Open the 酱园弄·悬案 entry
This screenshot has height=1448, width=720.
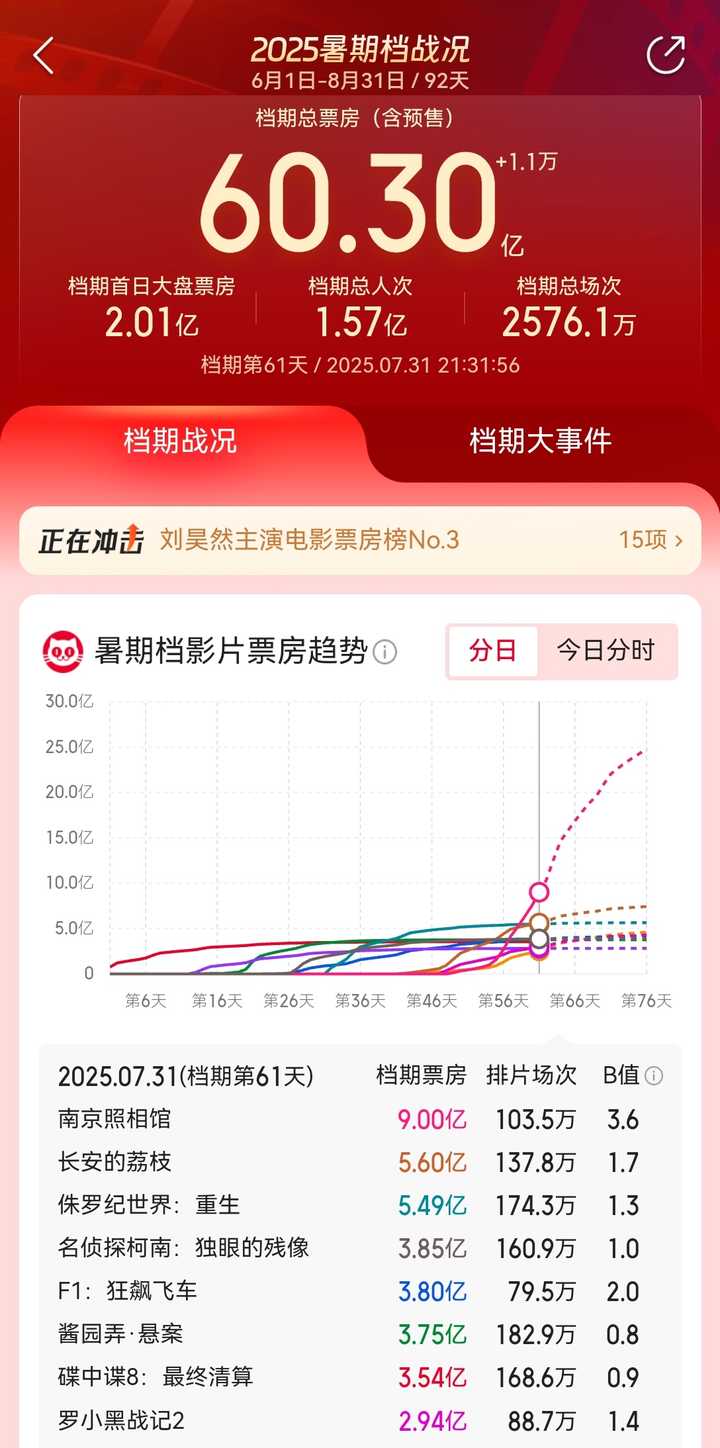(360, 1334)
